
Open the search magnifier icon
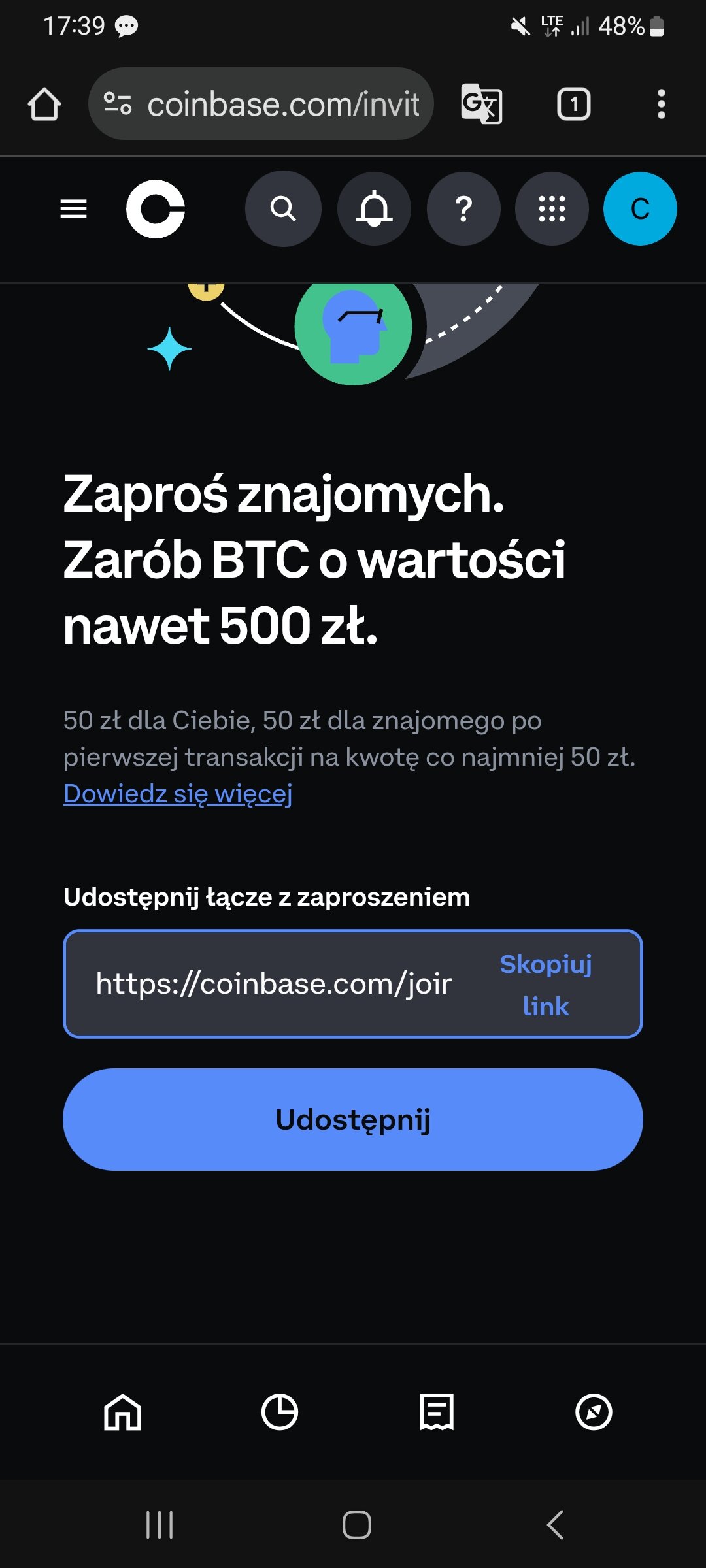[283, 209]
